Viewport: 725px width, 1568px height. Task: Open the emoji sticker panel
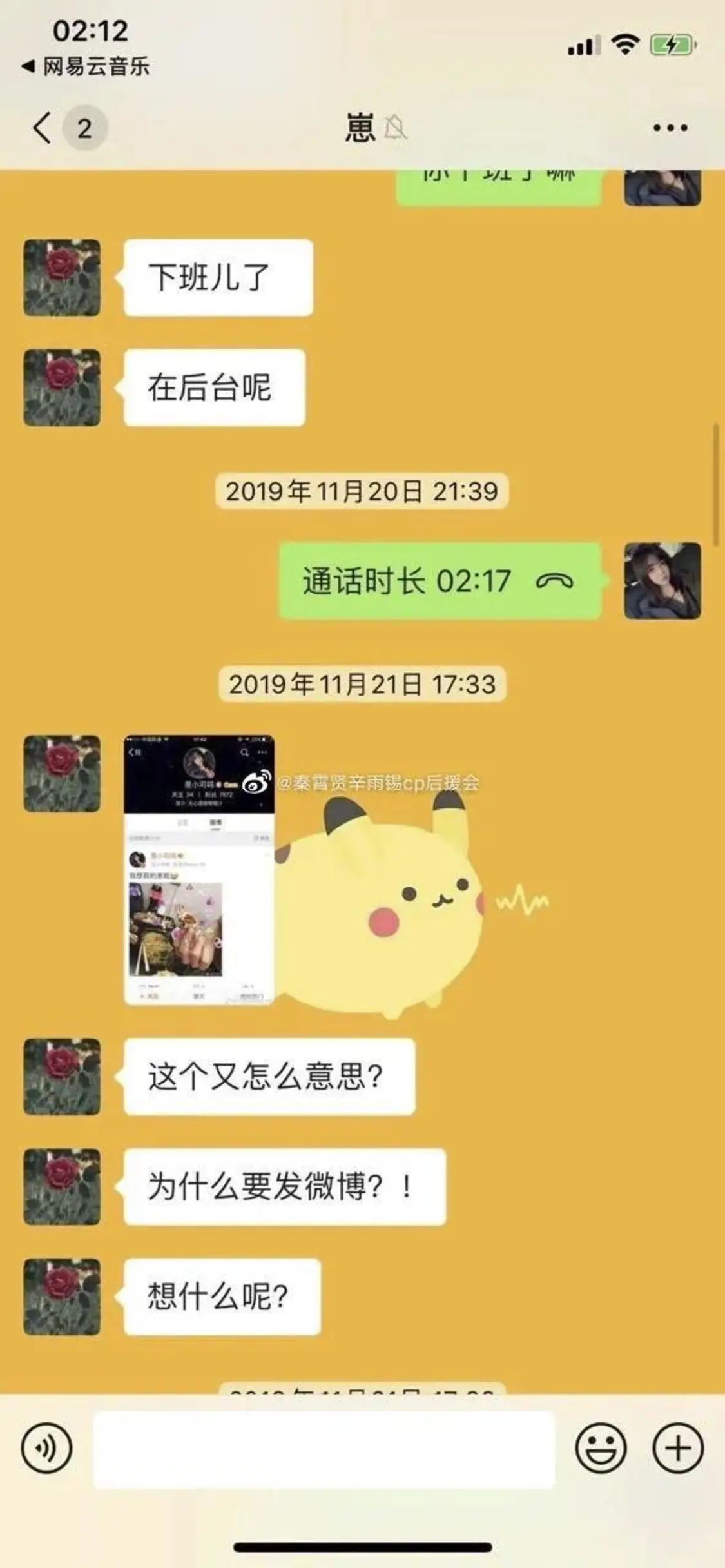click(x=600, y=1448)
